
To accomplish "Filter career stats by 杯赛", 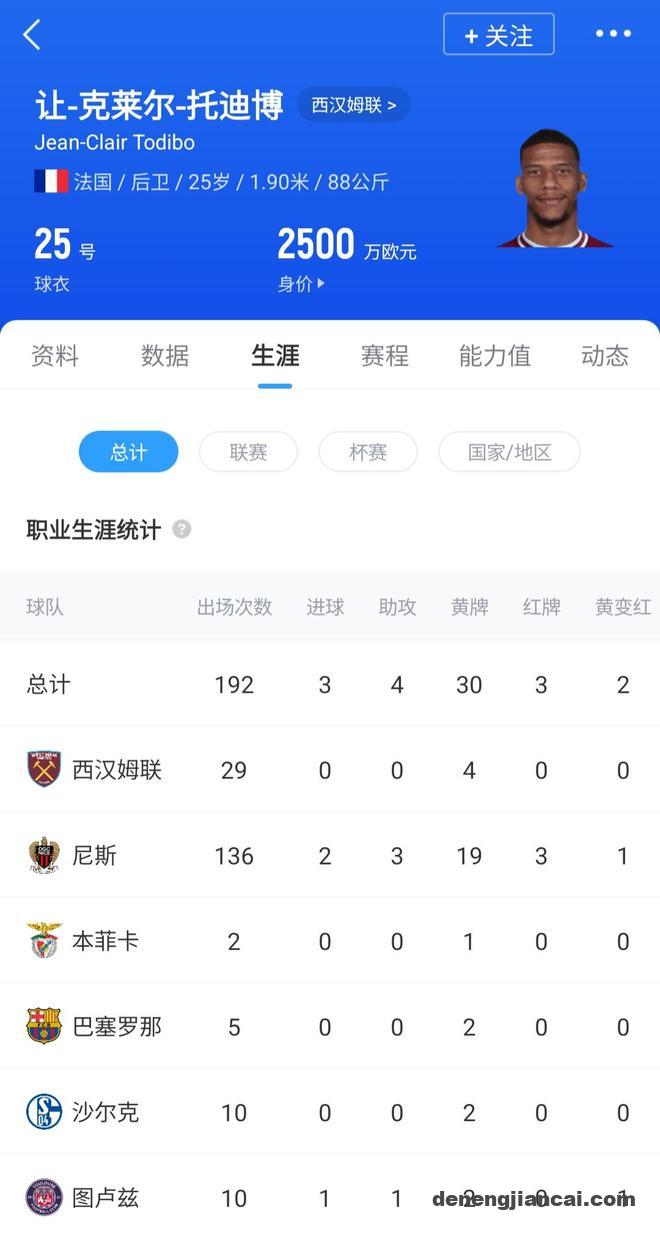I will pos(368,452).
